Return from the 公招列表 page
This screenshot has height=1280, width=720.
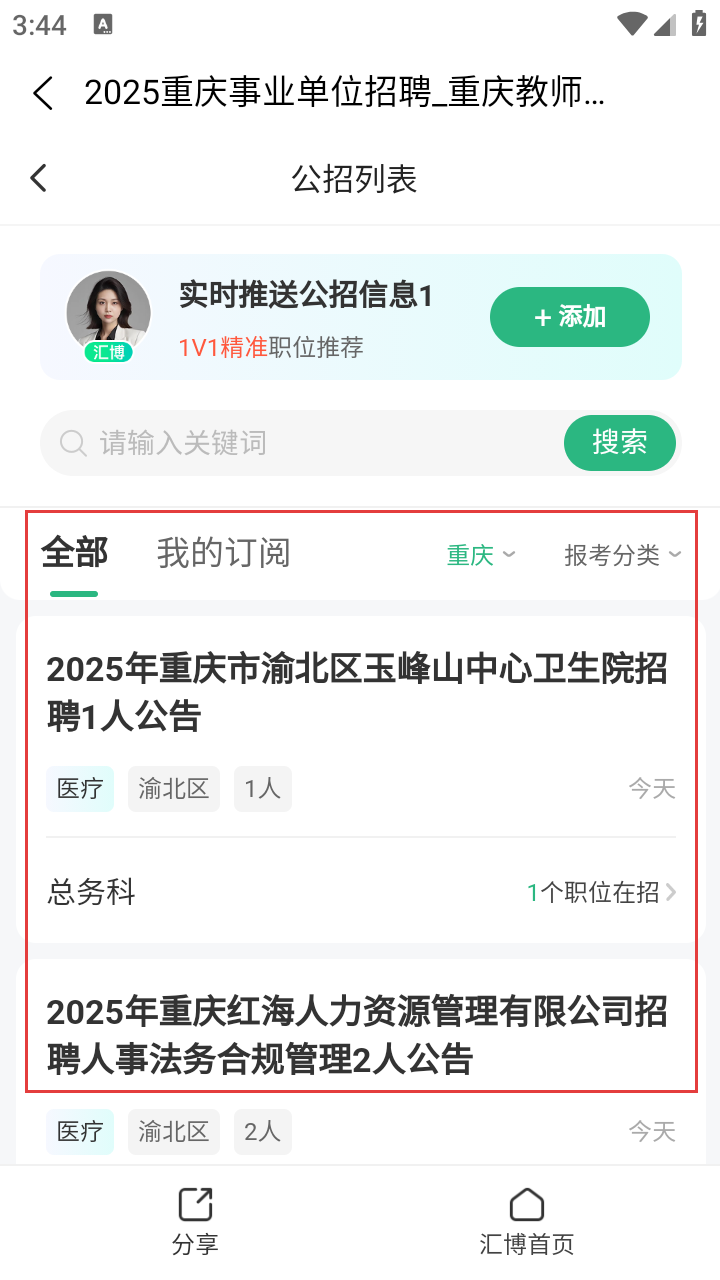[39, 179]
